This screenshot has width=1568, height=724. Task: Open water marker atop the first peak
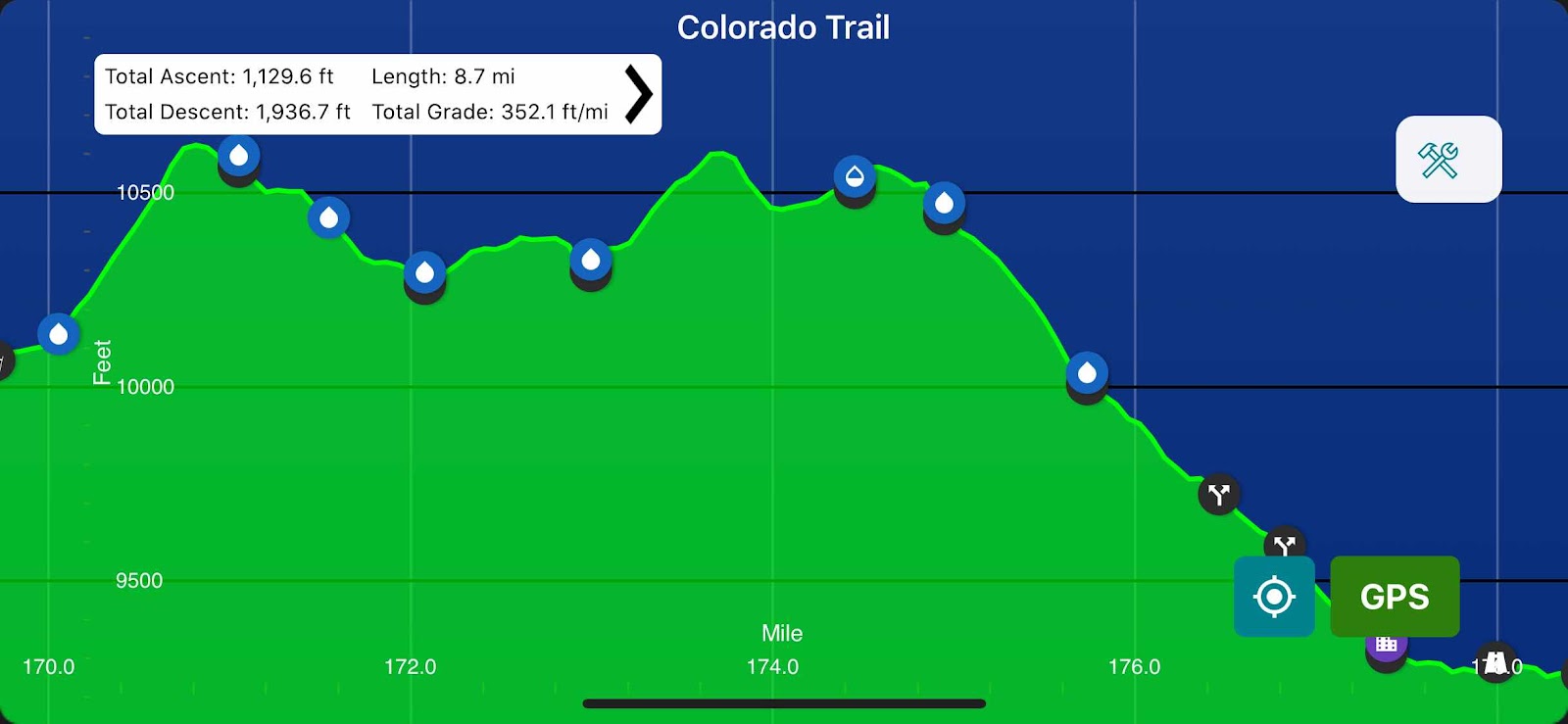coord(239,156)
